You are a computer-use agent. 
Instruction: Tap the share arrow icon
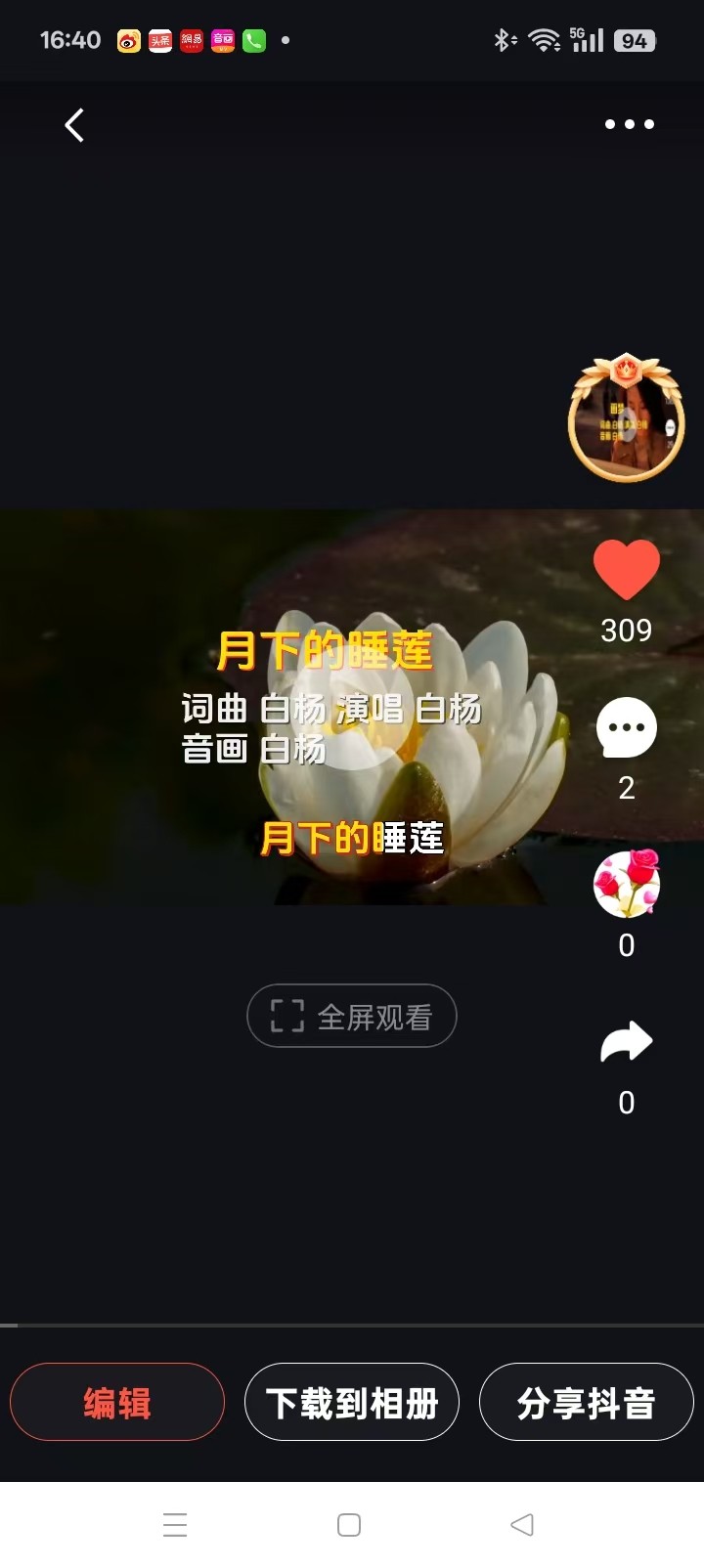pos(626,1041)
